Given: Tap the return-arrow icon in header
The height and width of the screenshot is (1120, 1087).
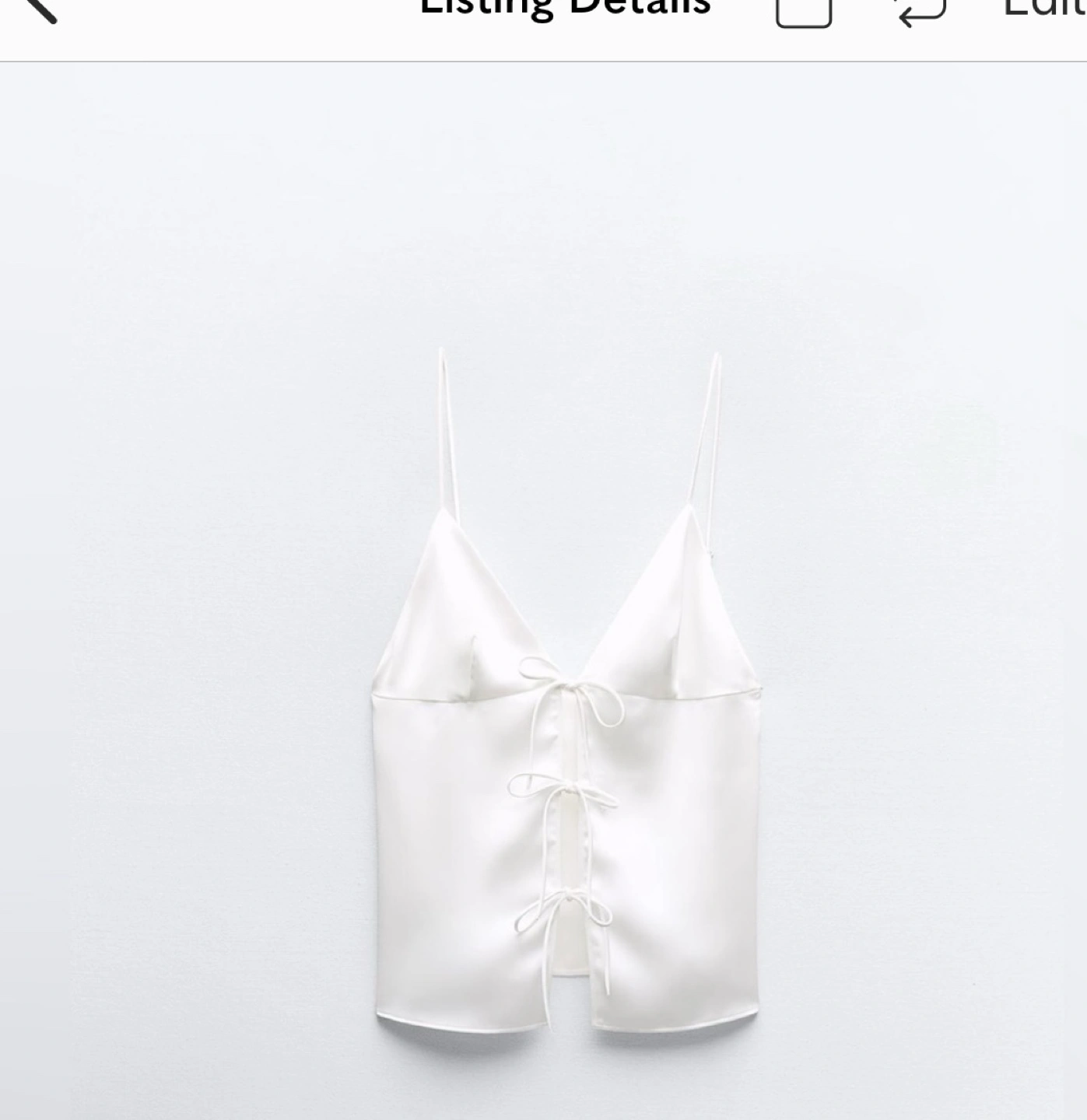Looking at the screenshot, I should pos(922,11).
